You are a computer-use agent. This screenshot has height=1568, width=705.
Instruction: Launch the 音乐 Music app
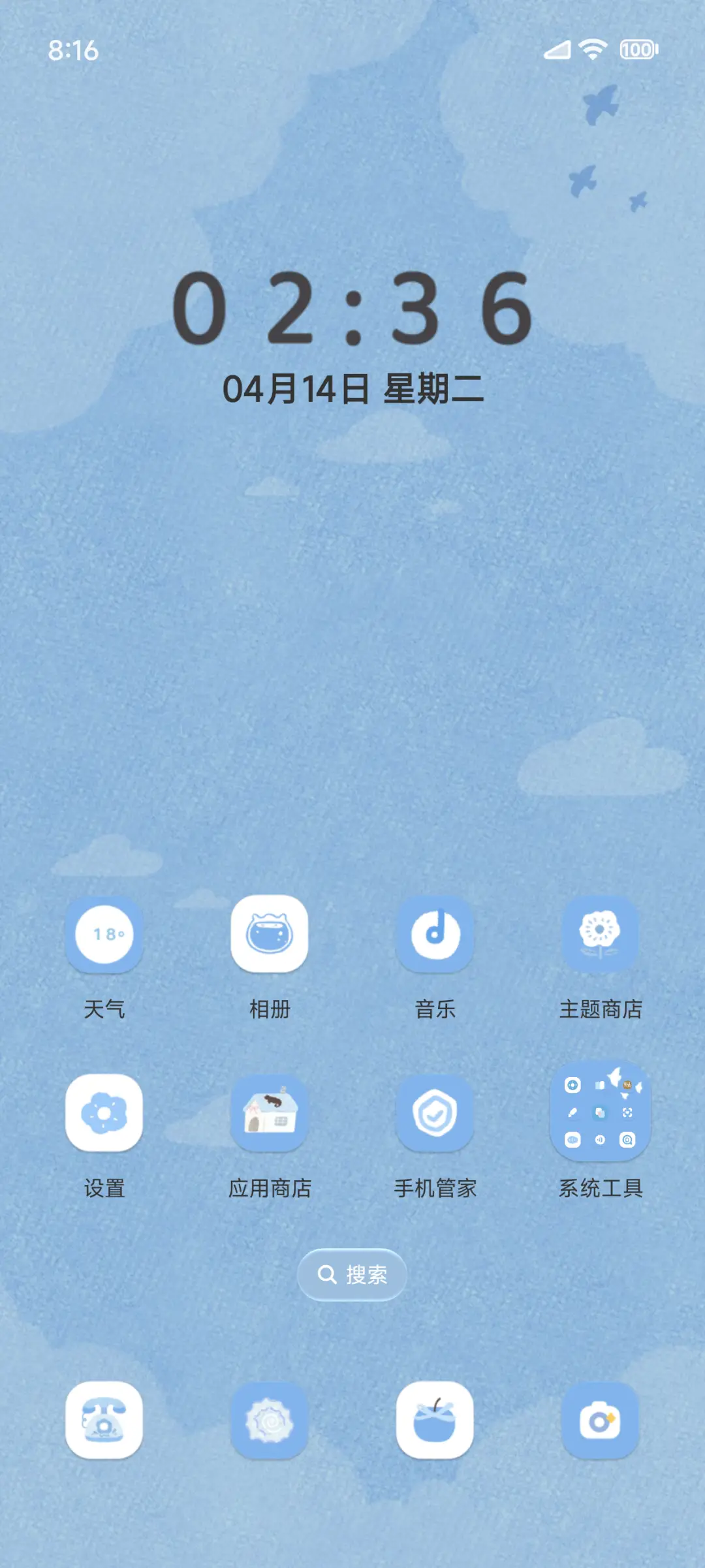[x=435, y=933]
